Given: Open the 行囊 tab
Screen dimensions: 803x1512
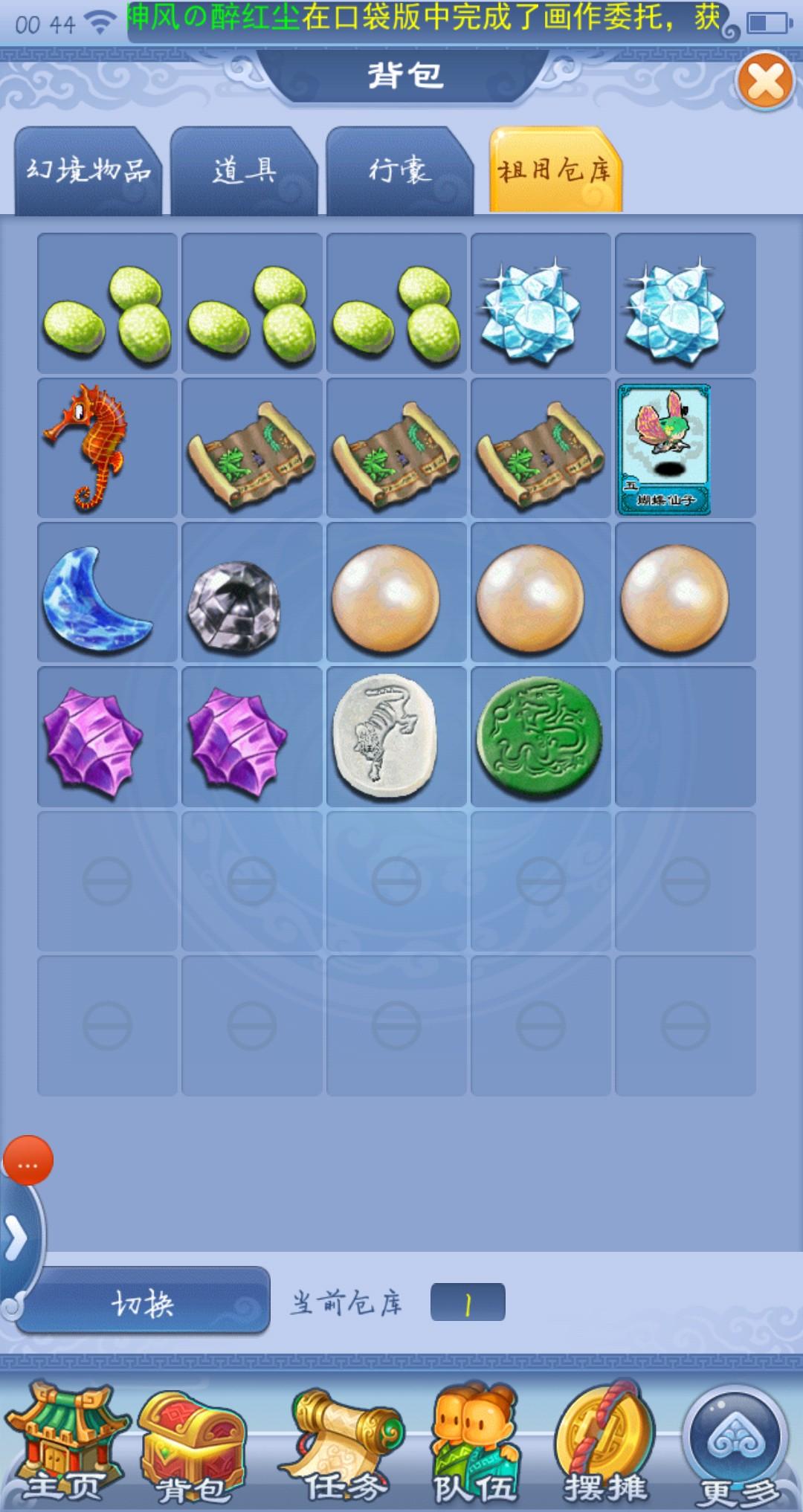Looking at the screenshot, I should [x=400, y=171].
